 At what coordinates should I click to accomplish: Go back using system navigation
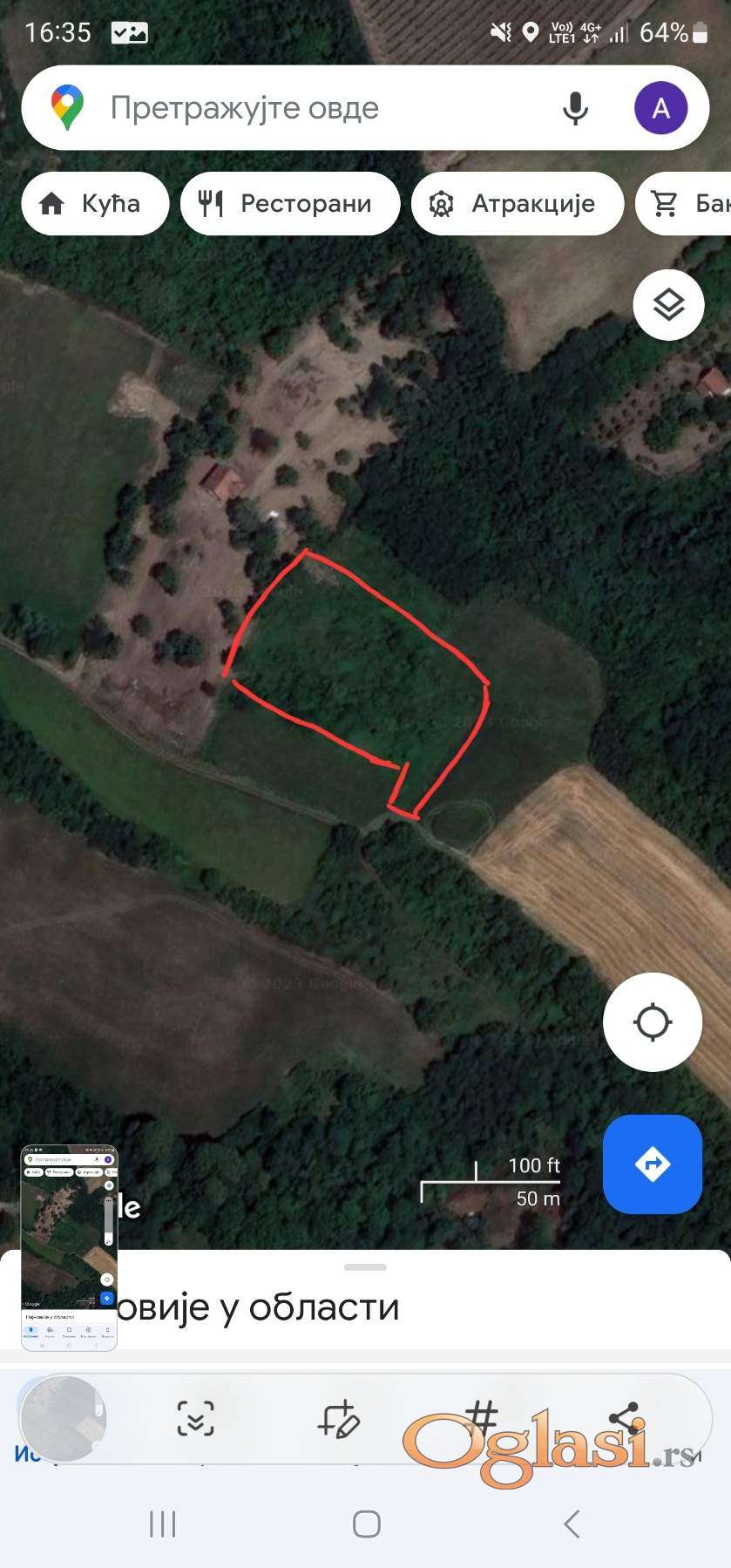pos(572,1524)
